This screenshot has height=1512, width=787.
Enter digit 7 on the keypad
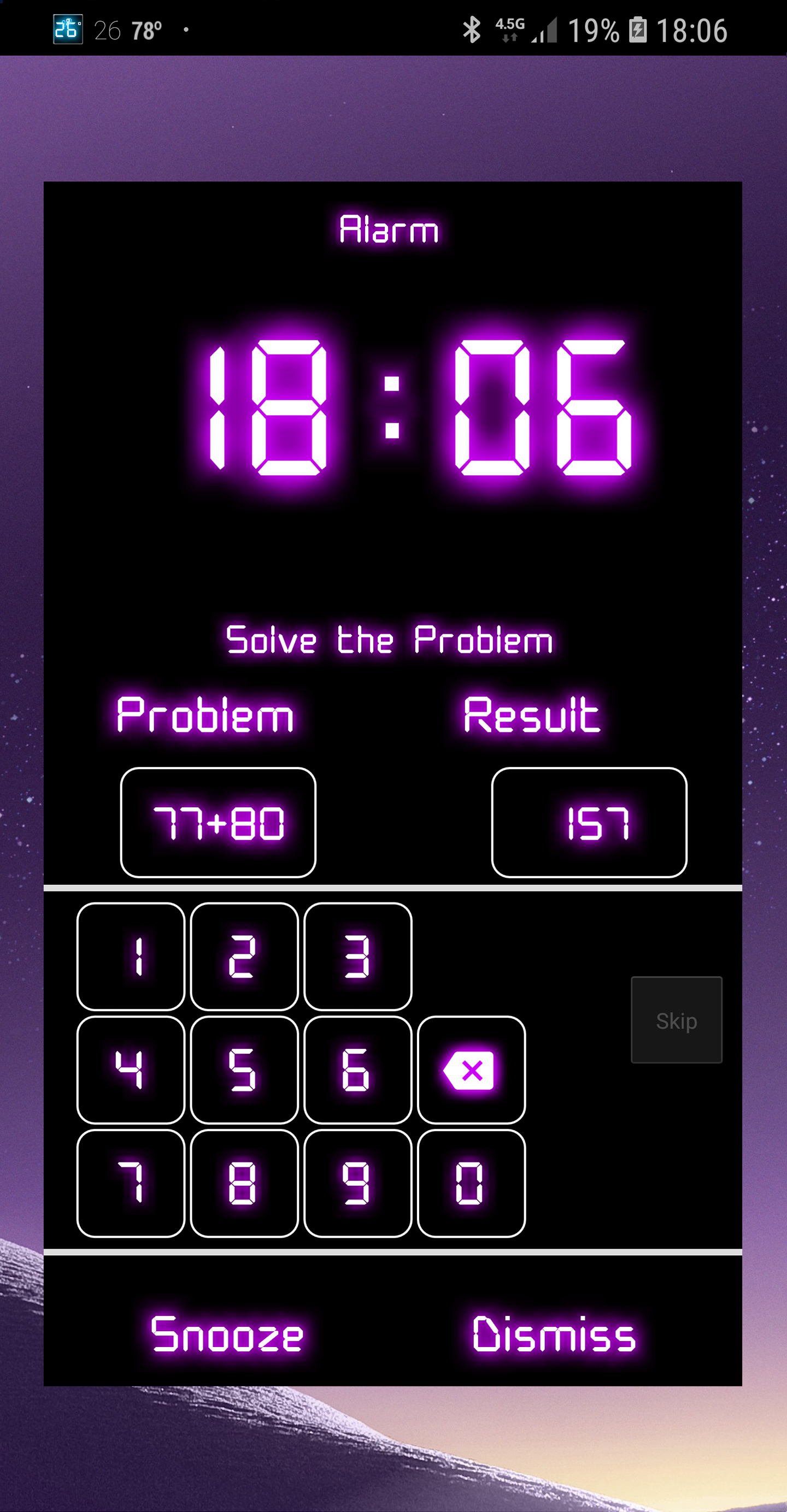(x=131, y=1183)
